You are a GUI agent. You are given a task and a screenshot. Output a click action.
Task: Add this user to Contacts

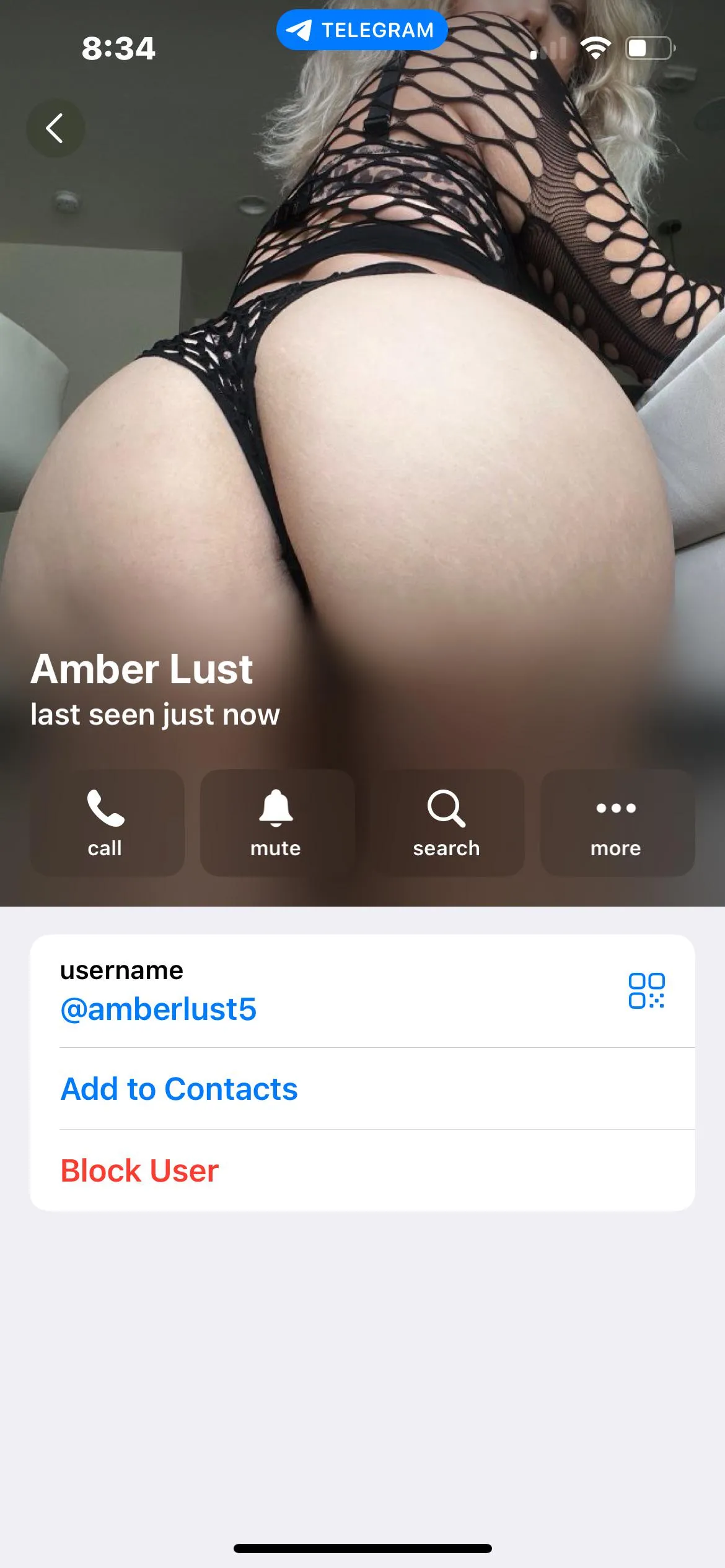click(x=179, y=1089)
